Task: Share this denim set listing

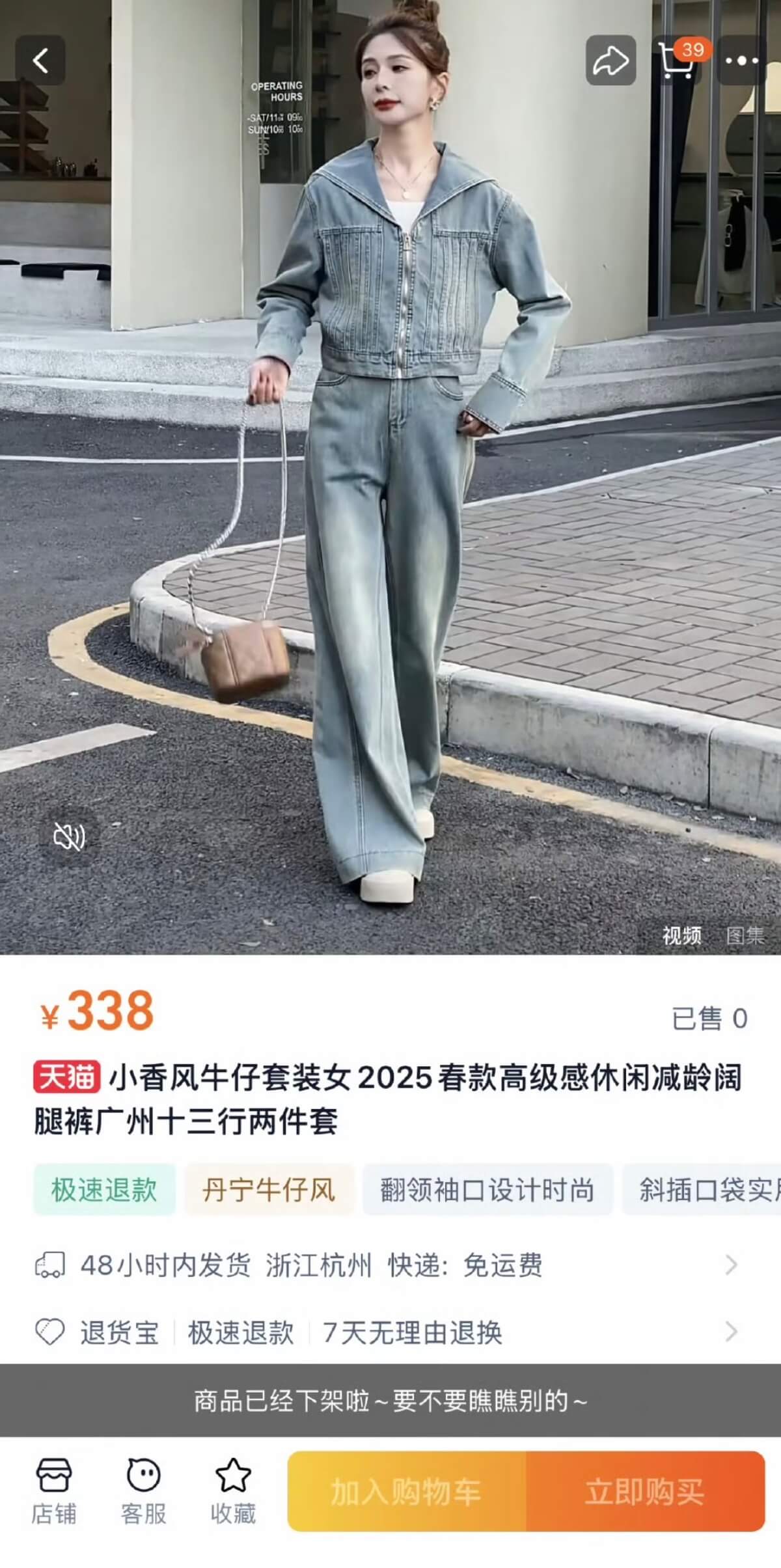Action: pos(610,61)
